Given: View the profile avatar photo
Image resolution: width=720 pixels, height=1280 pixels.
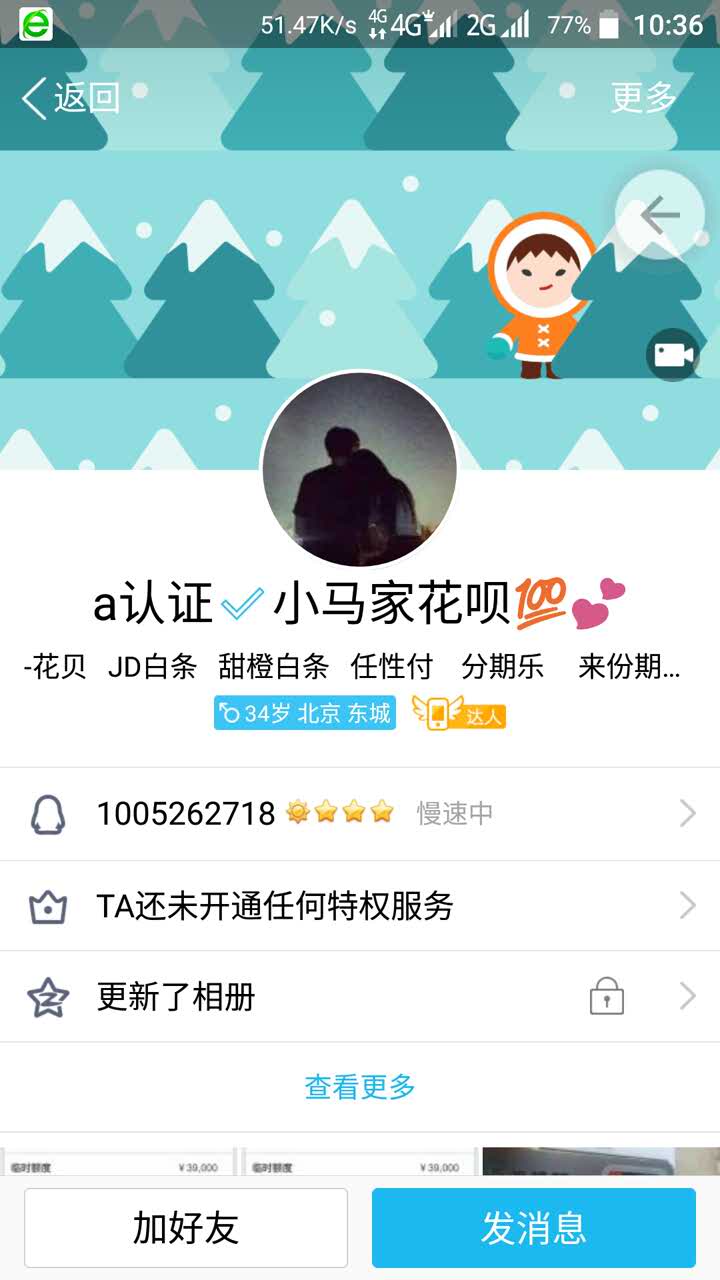Looking at the screenshot, I should tap(360, 470).
